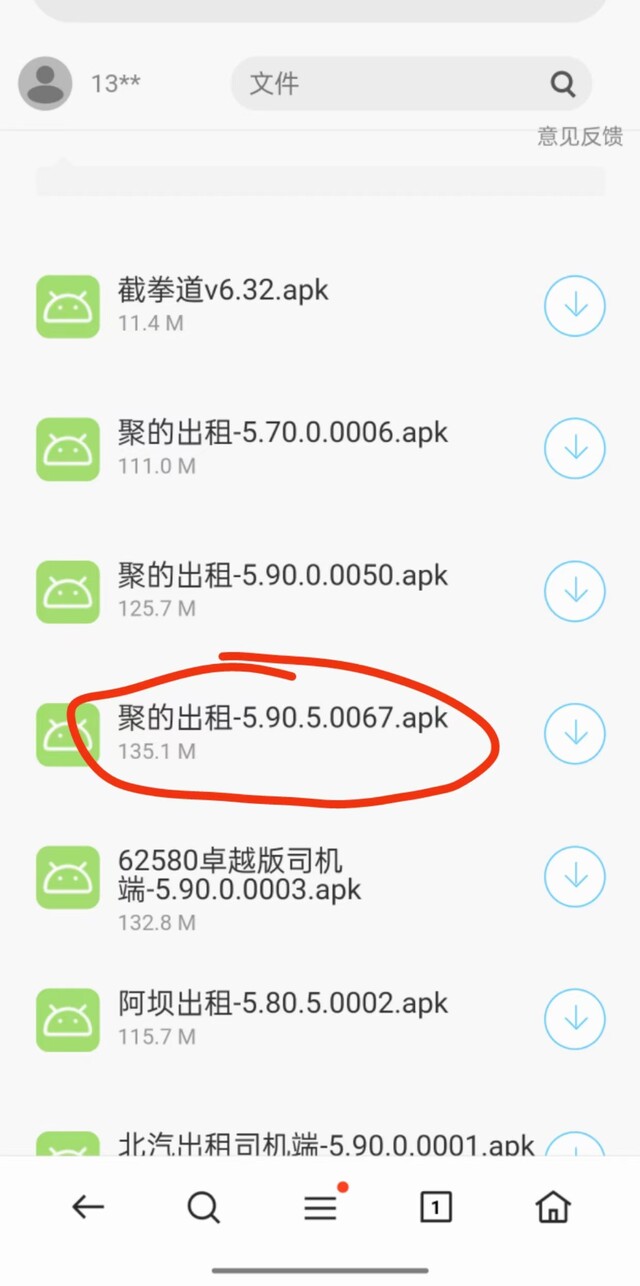
Task: Open the 13** user avatar
Action: [45, 83]
